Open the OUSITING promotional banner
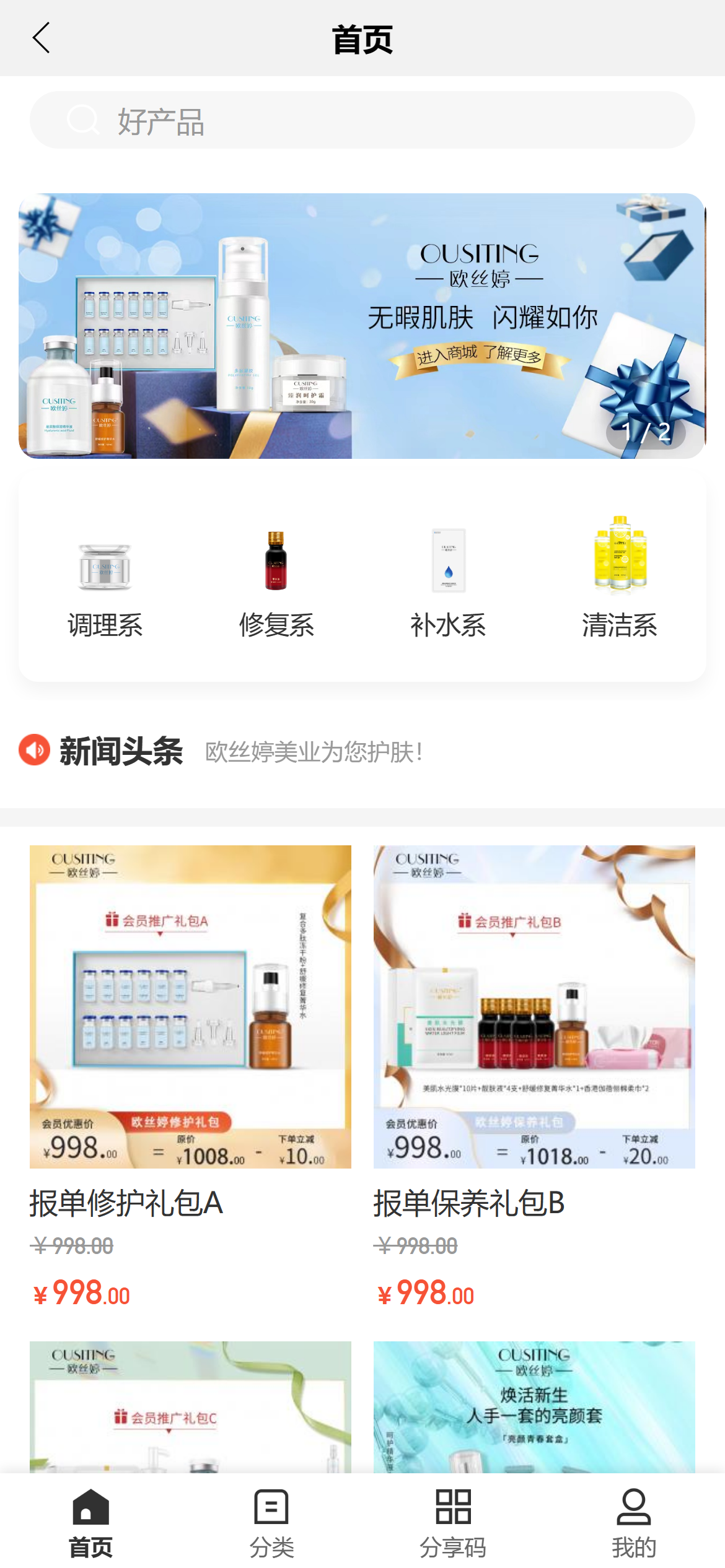This screenshot has width=725, height=1568. tap(362, 326)
